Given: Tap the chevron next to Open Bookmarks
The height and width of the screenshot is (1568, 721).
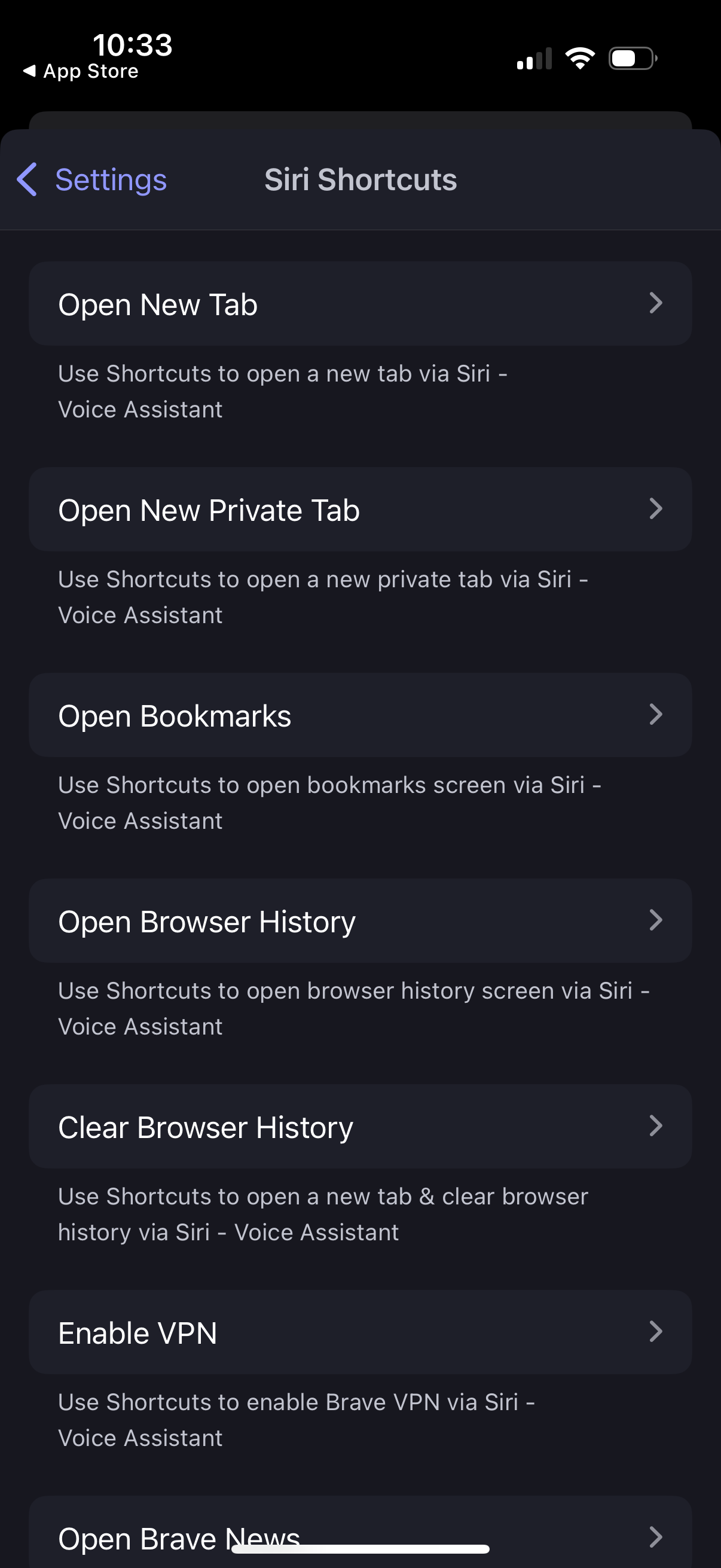Looking at the screenshot, I should click(655, 715).
